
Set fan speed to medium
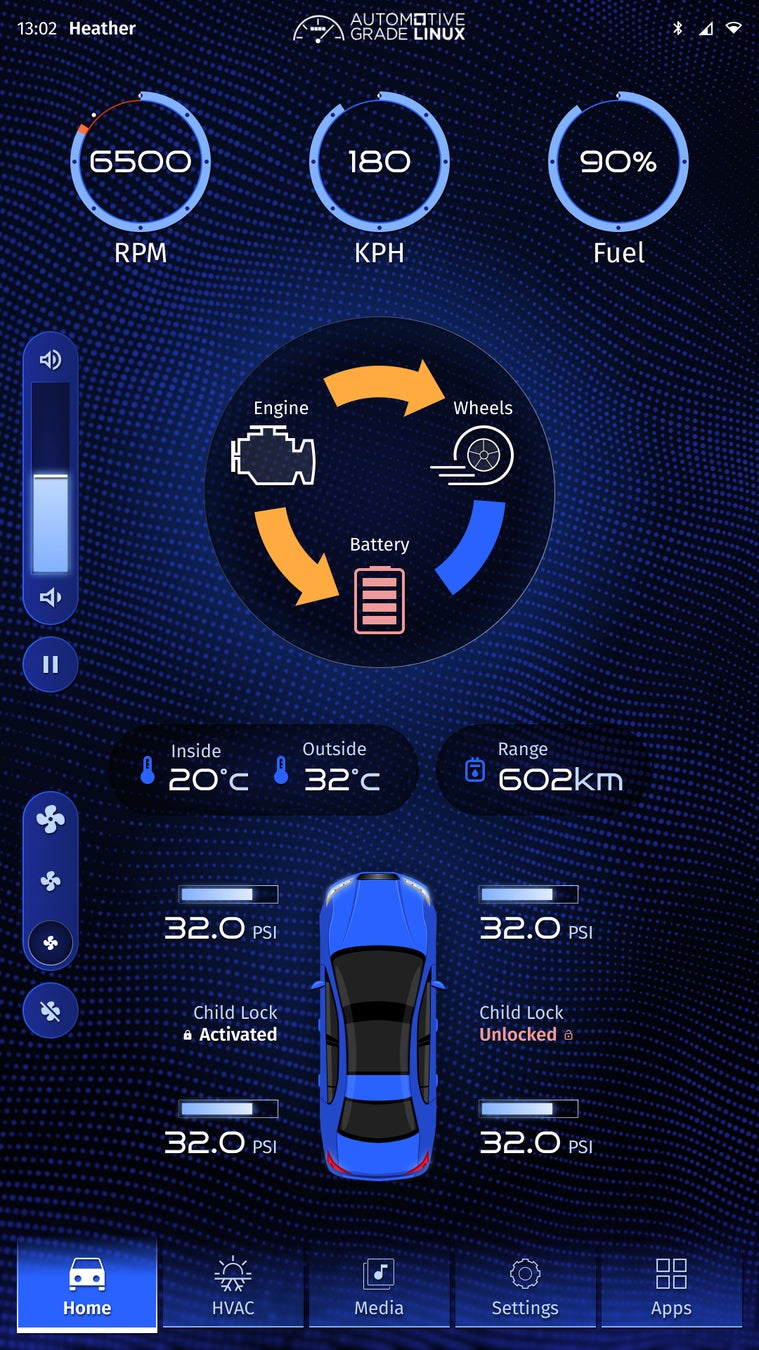50,881
